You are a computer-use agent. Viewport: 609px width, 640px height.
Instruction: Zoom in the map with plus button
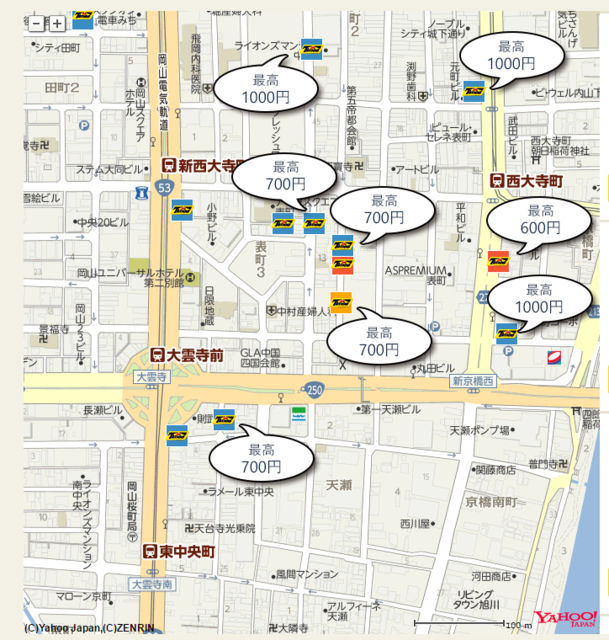[57, 22]
